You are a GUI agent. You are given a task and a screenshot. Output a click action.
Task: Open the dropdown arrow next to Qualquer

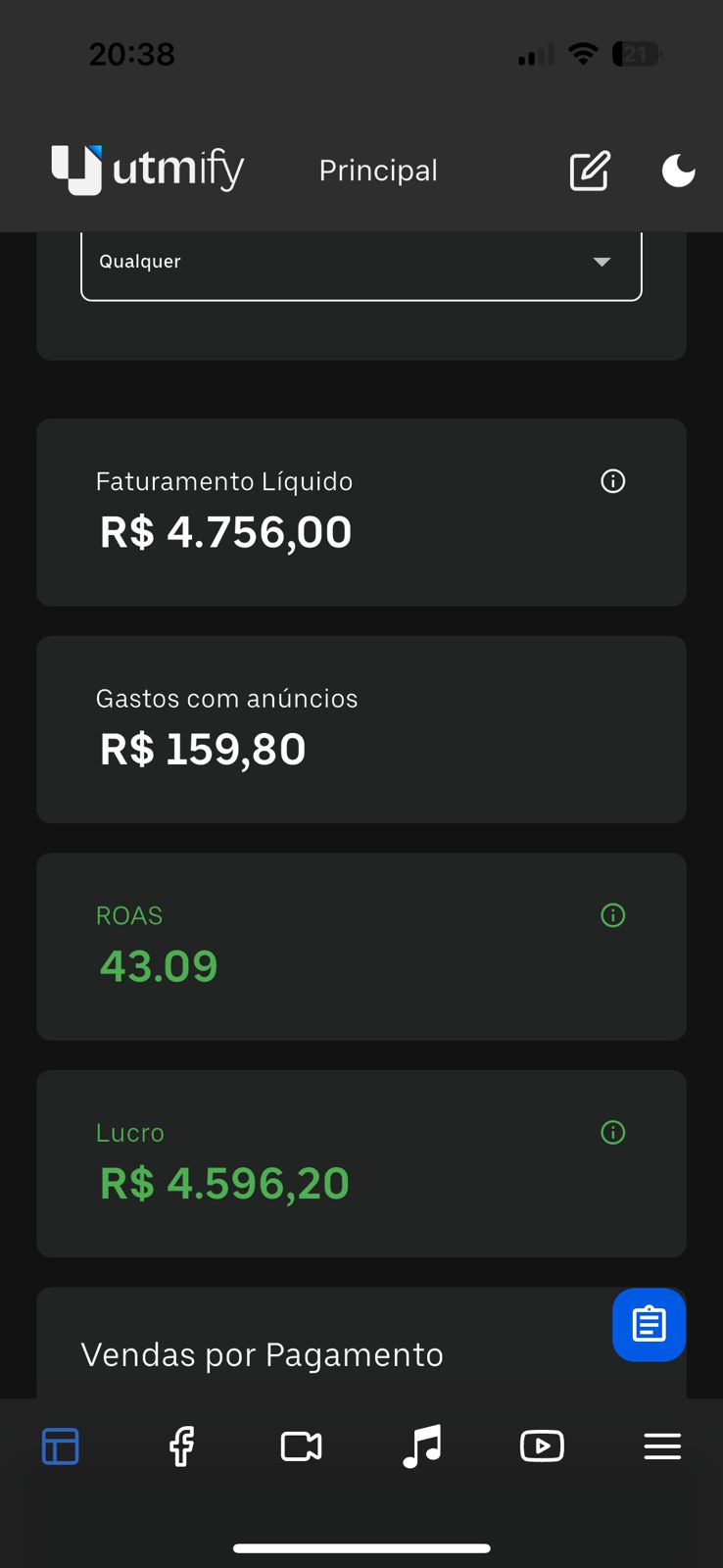click(x=602, y=262)
